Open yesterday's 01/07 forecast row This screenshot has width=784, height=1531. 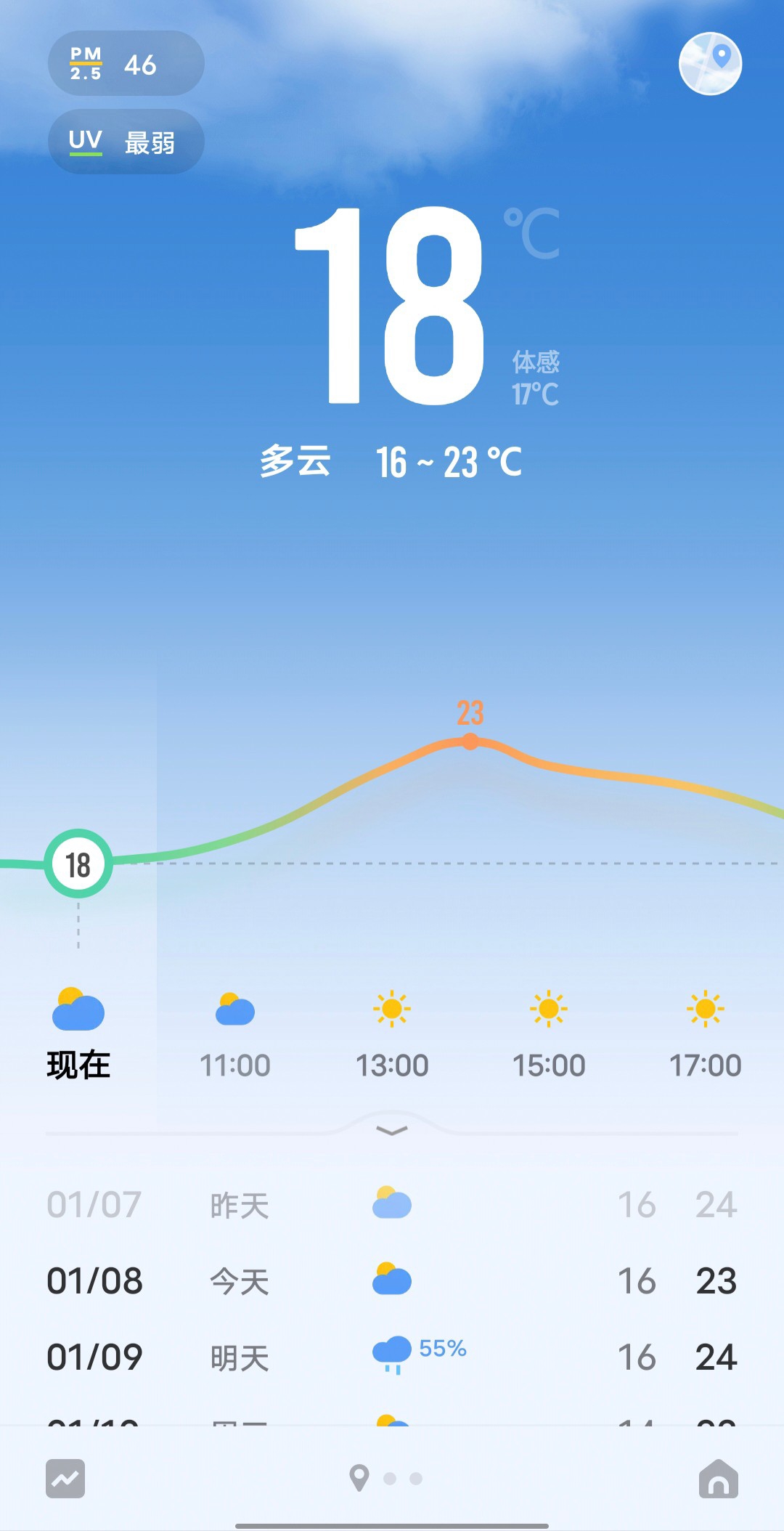(x=392, y=1205)
